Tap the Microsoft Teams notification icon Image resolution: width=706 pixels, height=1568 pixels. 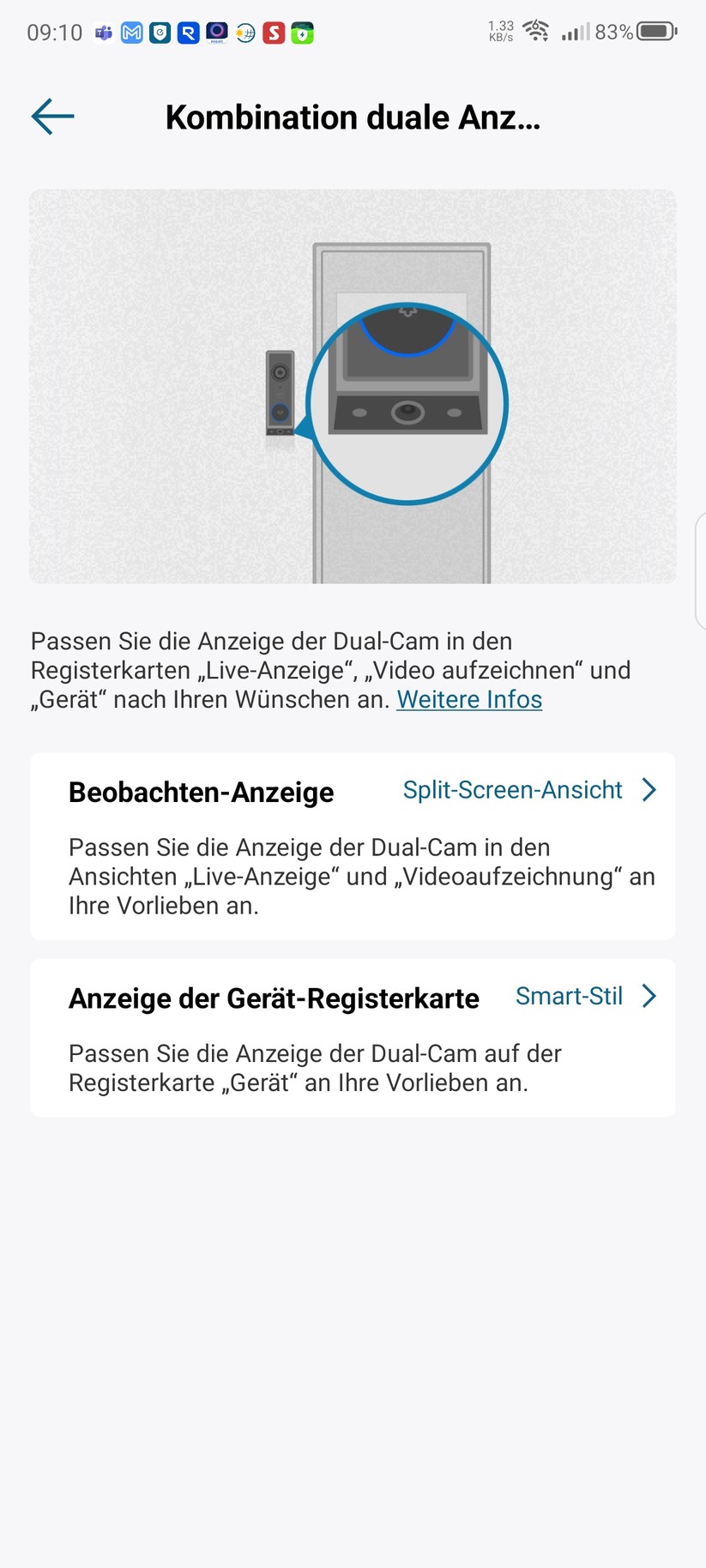pos(104,33)
